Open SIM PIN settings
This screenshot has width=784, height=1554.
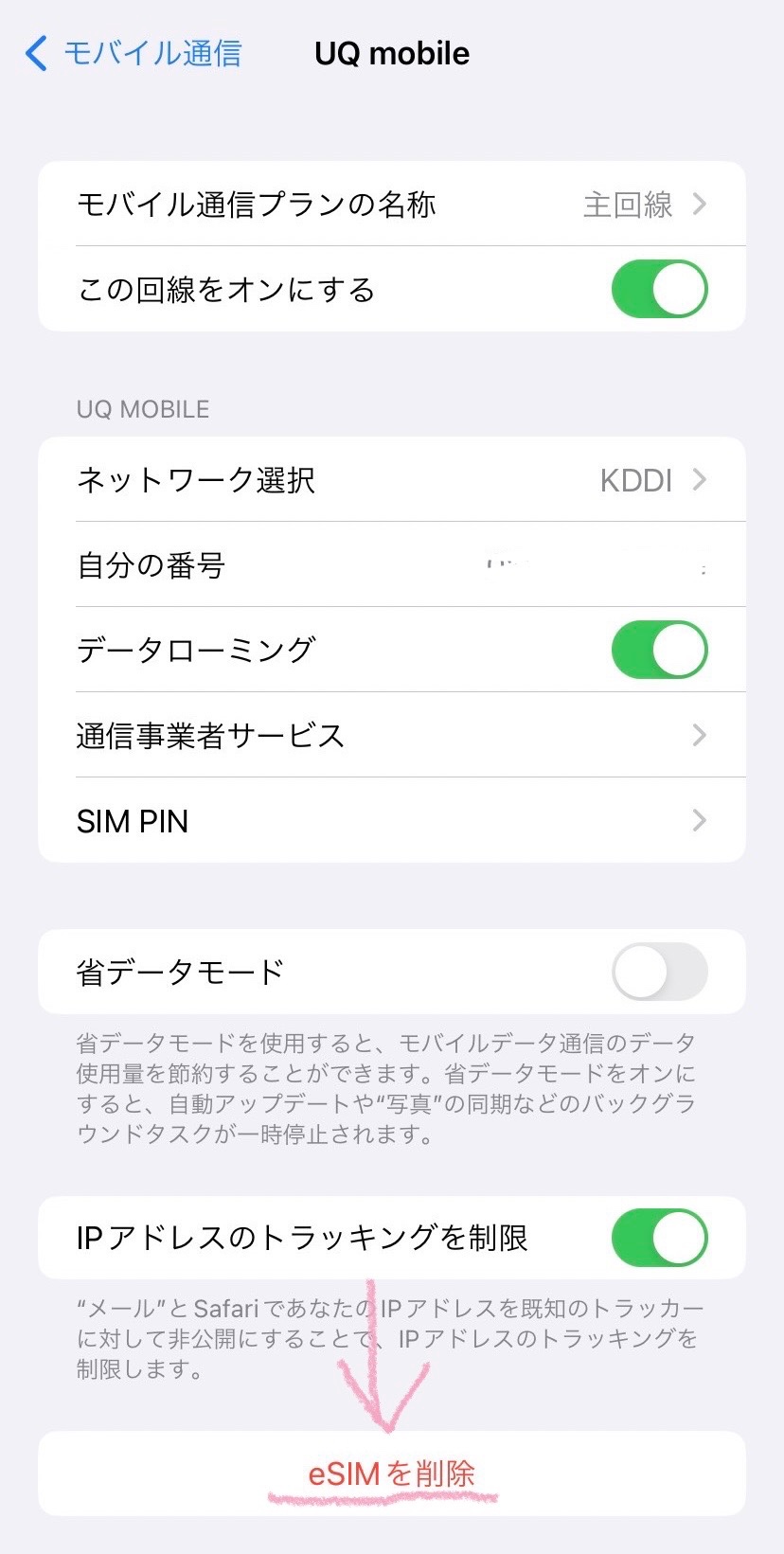(391, 821)
